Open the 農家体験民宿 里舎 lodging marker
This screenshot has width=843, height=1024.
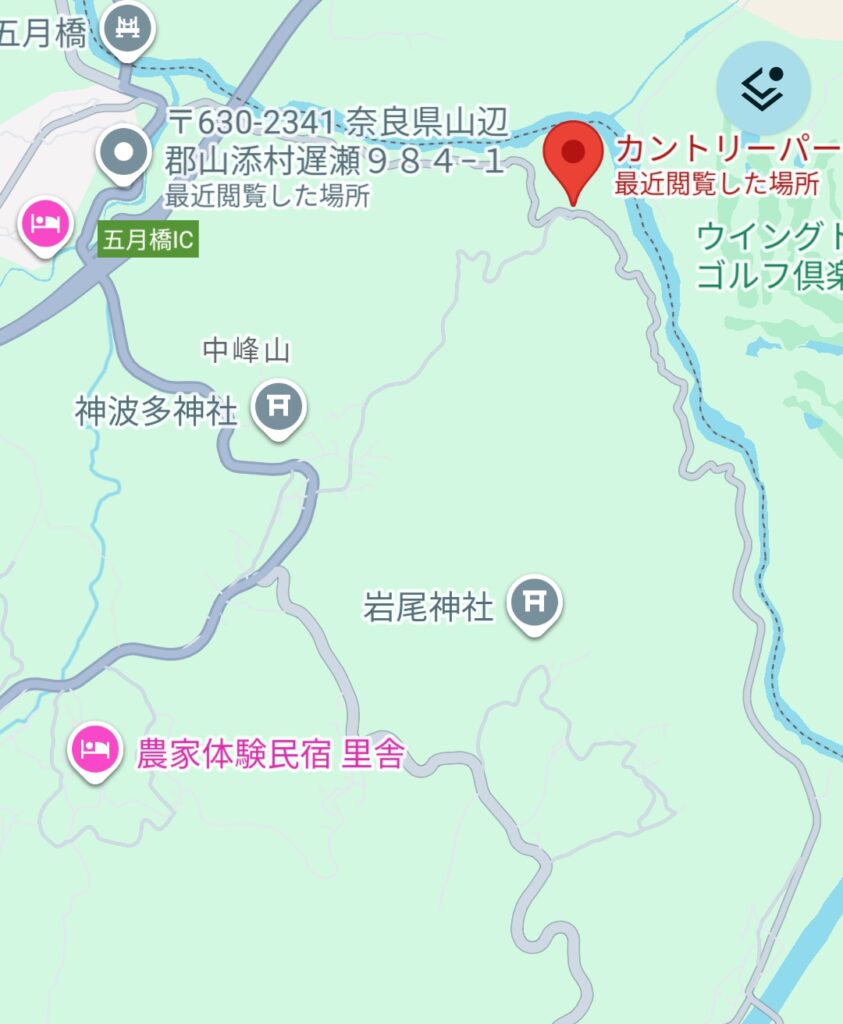95,749
